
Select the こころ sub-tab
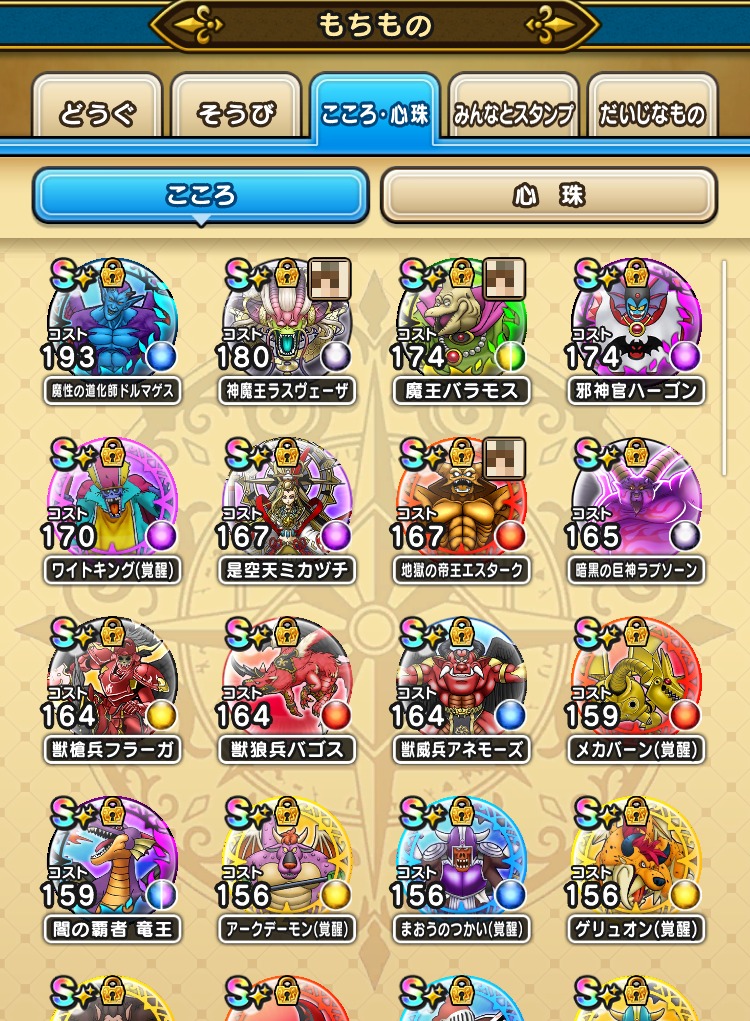(x=201, y=194)
